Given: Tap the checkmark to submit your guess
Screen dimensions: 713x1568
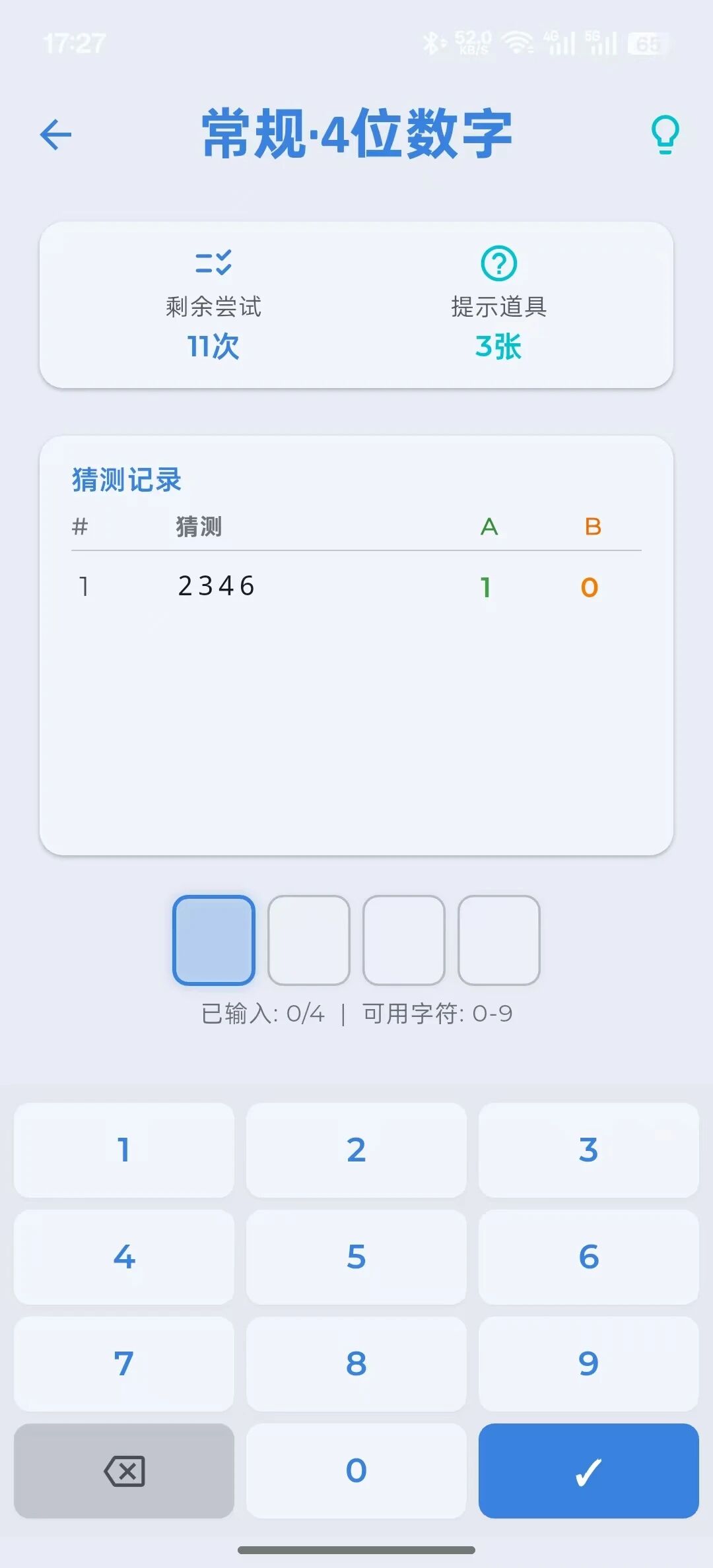Looking at the screenshot, I should [588, 1472].
